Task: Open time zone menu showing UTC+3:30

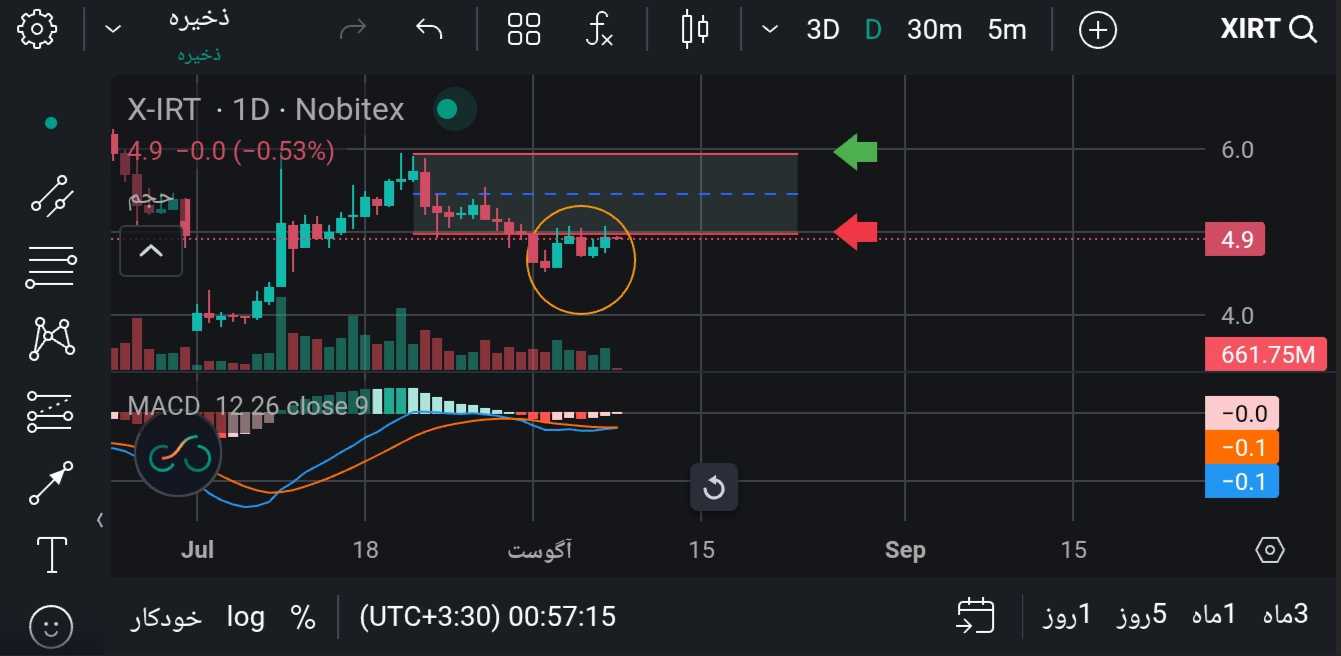Action: click(487, 616)
